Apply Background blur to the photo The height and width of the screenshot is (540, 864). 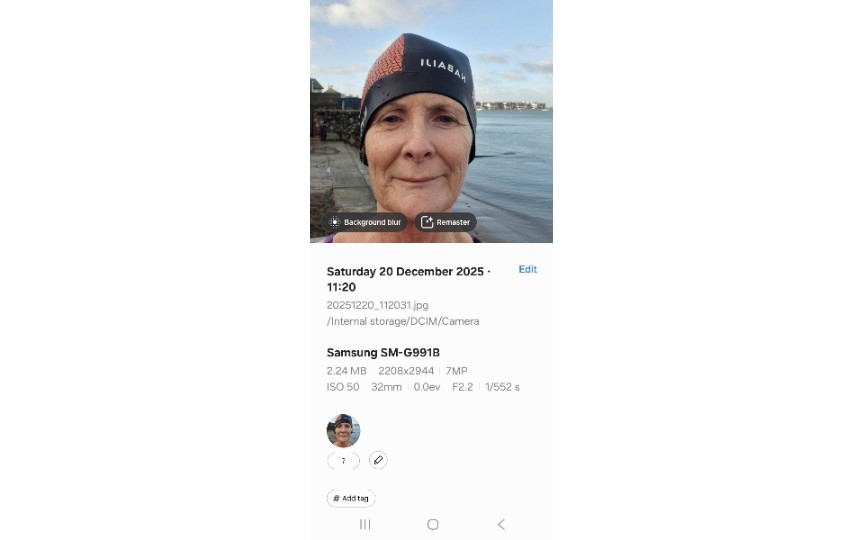point(365,222)
